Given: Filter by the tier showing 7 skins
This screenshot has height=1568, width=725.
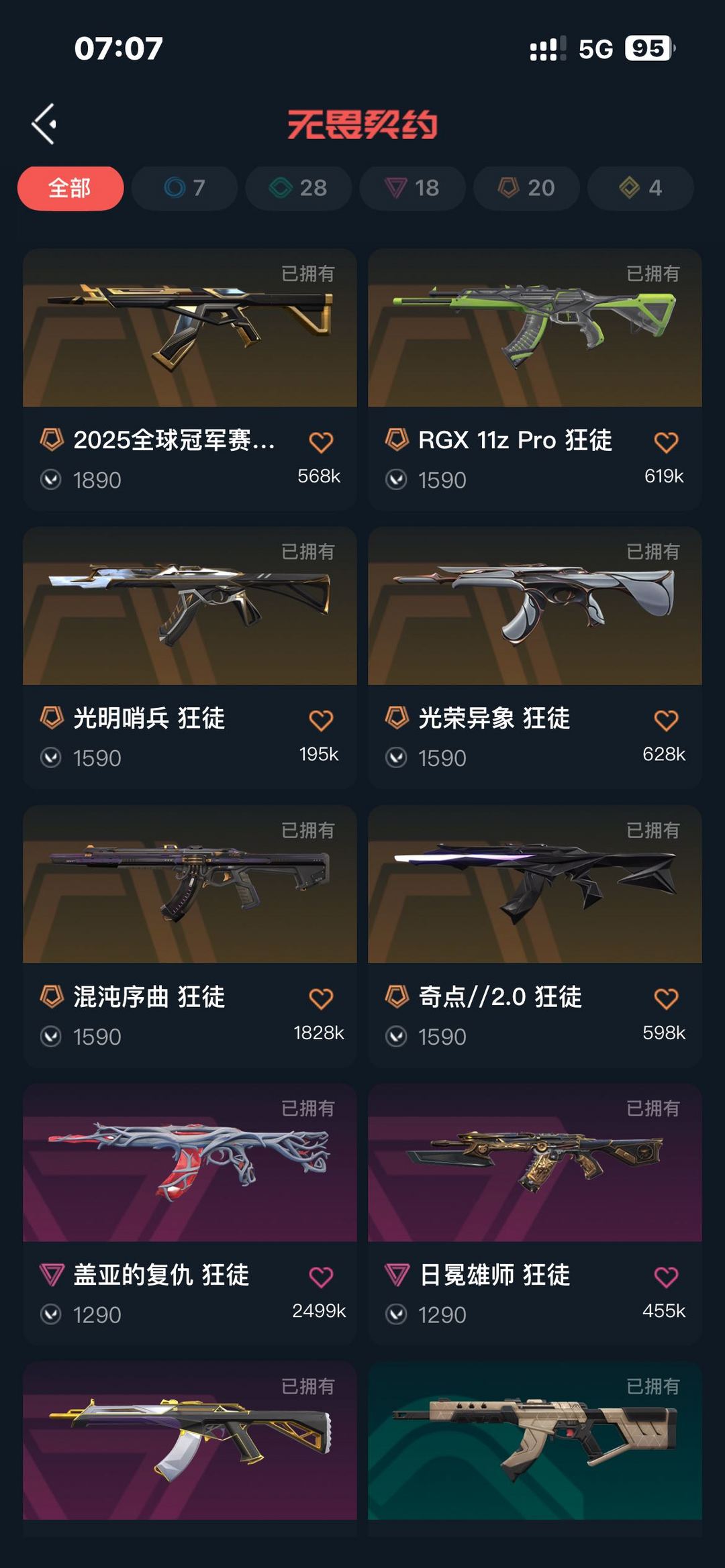Looking at the screenshot, I should pos(185,188).
